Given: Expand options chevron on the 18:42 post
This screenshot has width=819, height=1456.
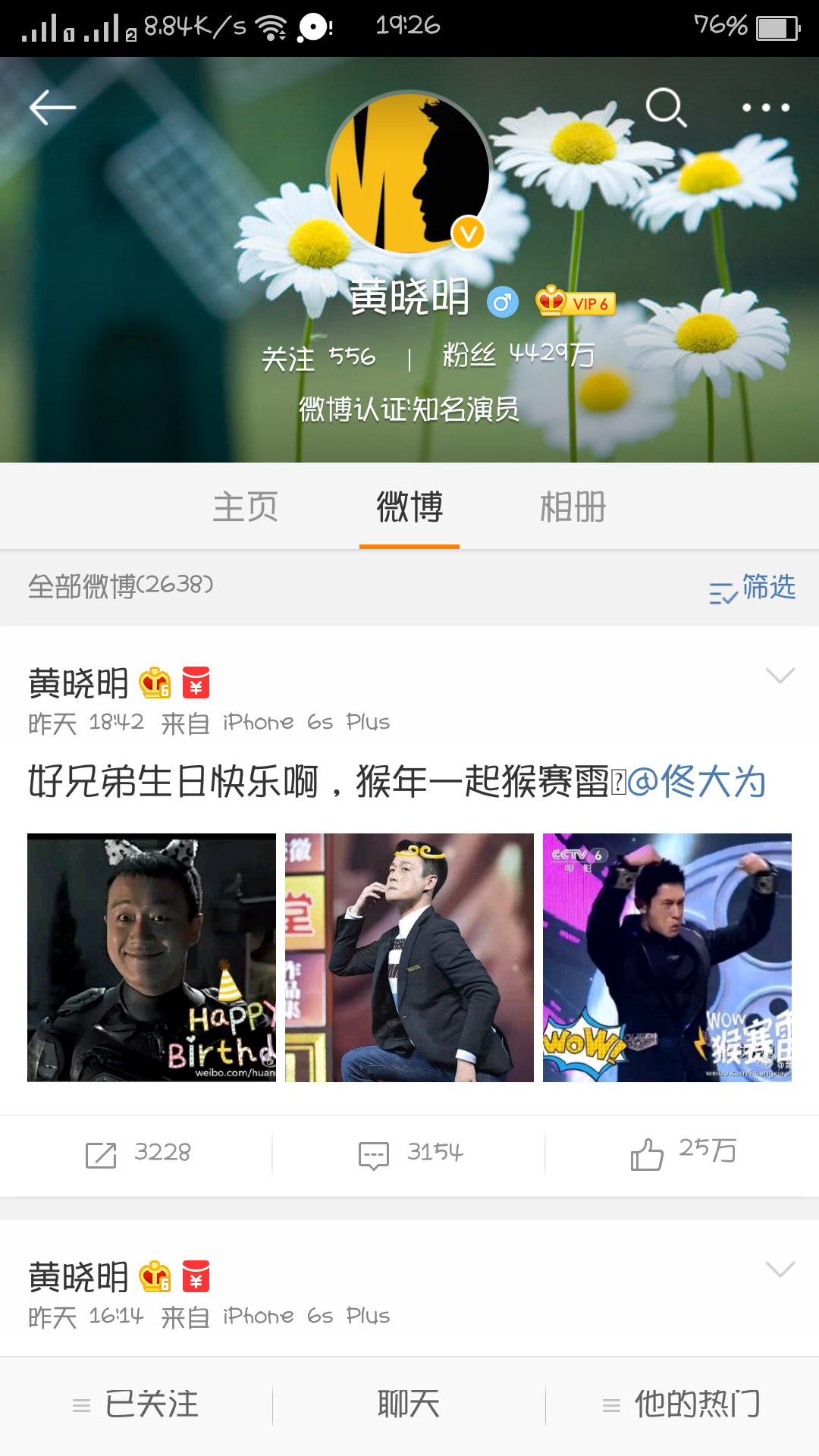Looking at the screenshot, I should 780,675.
